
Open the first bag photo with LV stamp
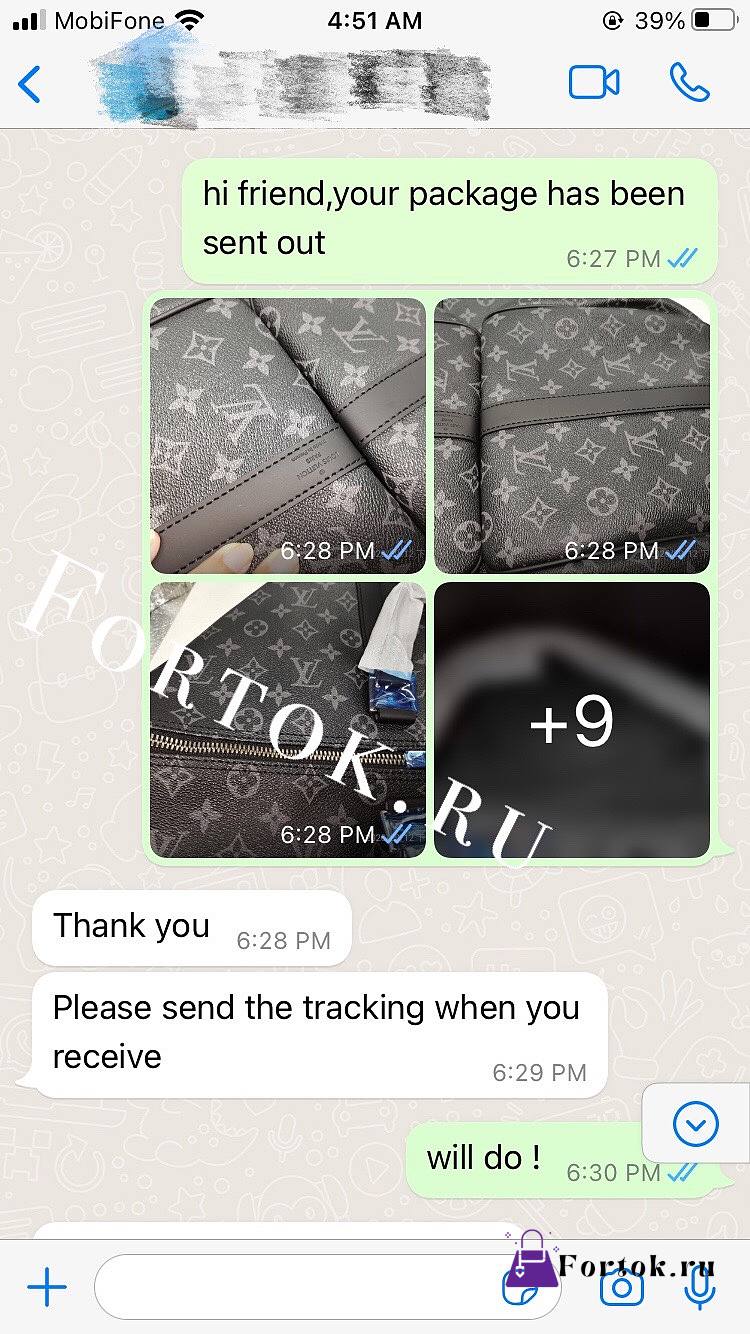[x=288, y=435]
